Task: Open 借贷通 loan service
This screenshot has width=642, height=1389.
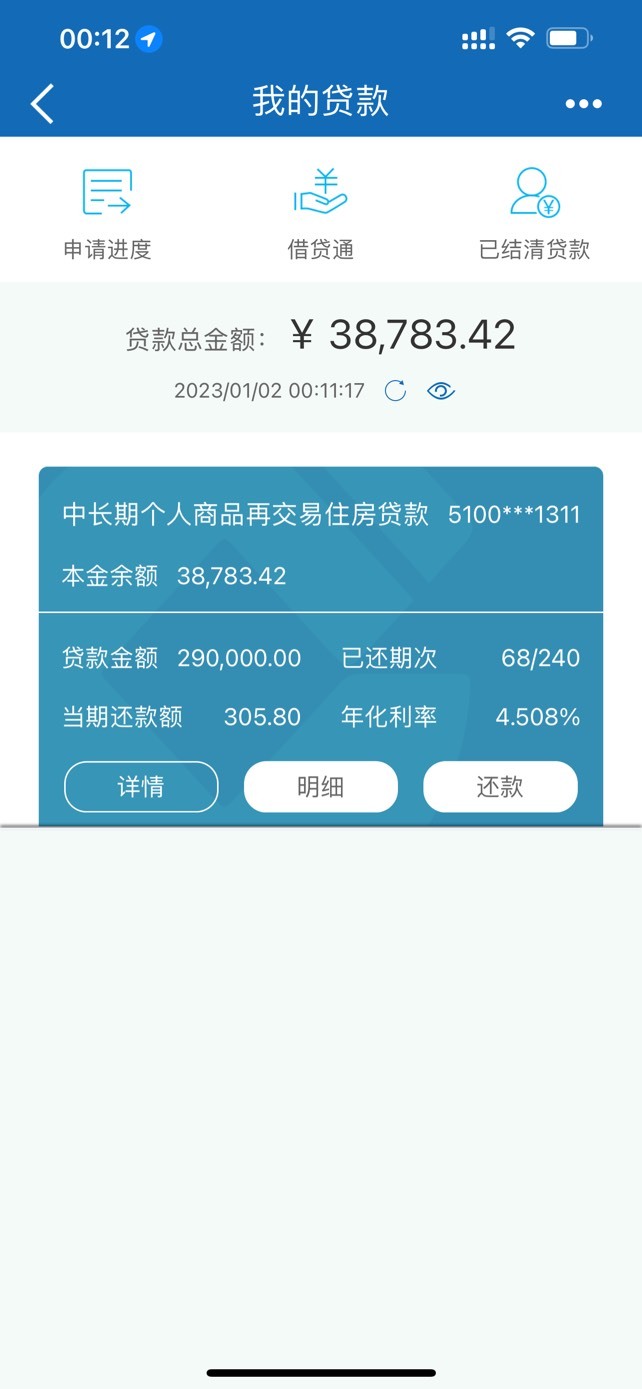Action: pos(321,214)
